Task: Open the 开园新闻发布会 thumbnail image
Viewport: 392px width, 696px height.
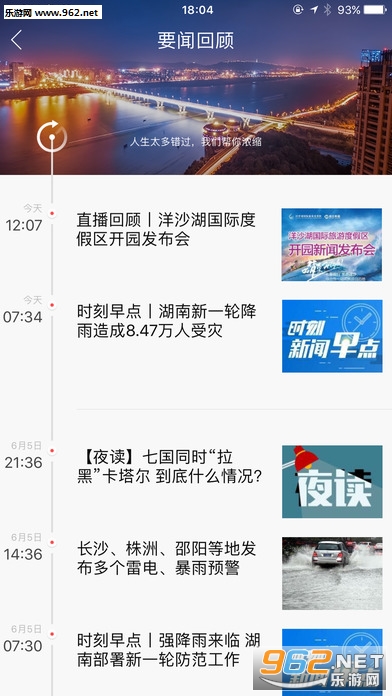Action: point(332,245)
